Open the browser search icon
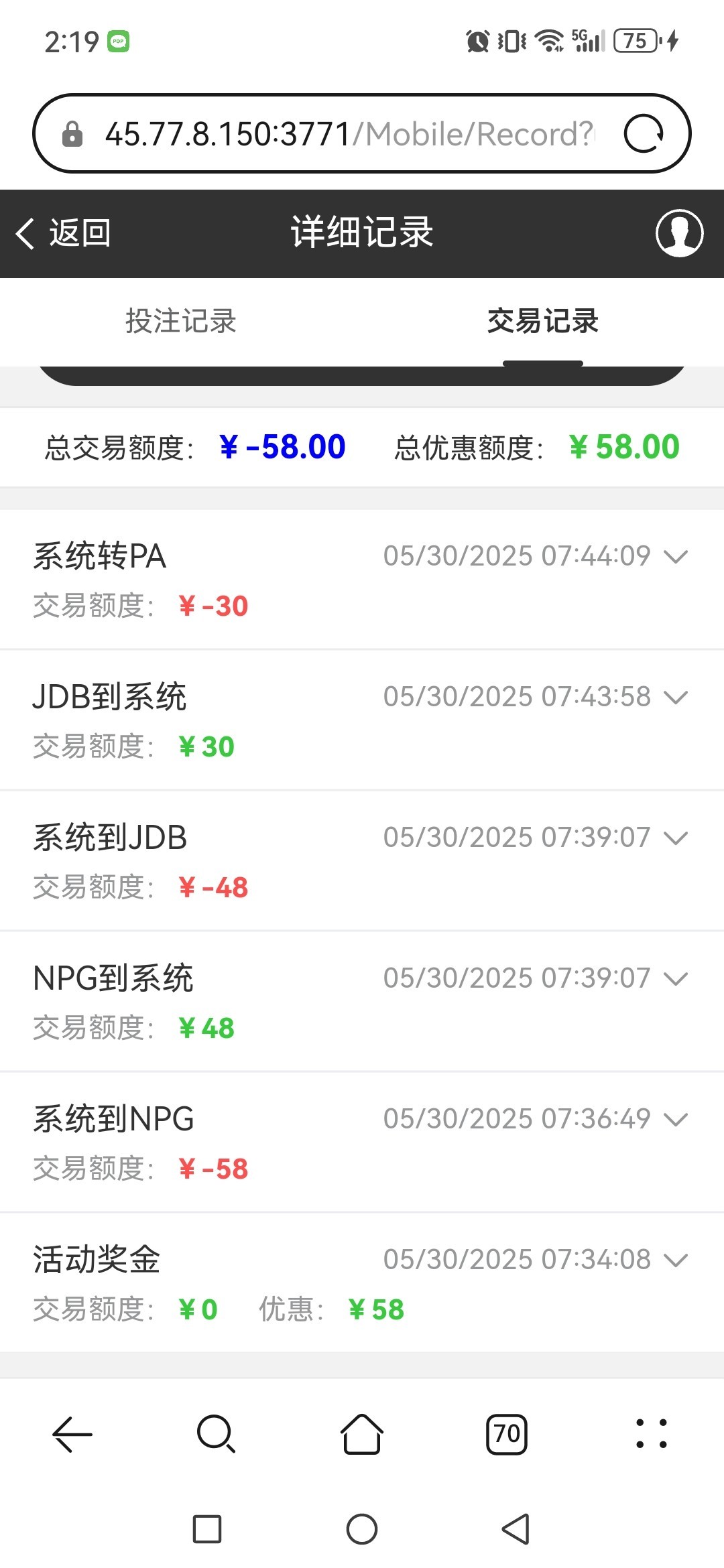This screenshot has width=724, height=1568. click(216, 1434)
